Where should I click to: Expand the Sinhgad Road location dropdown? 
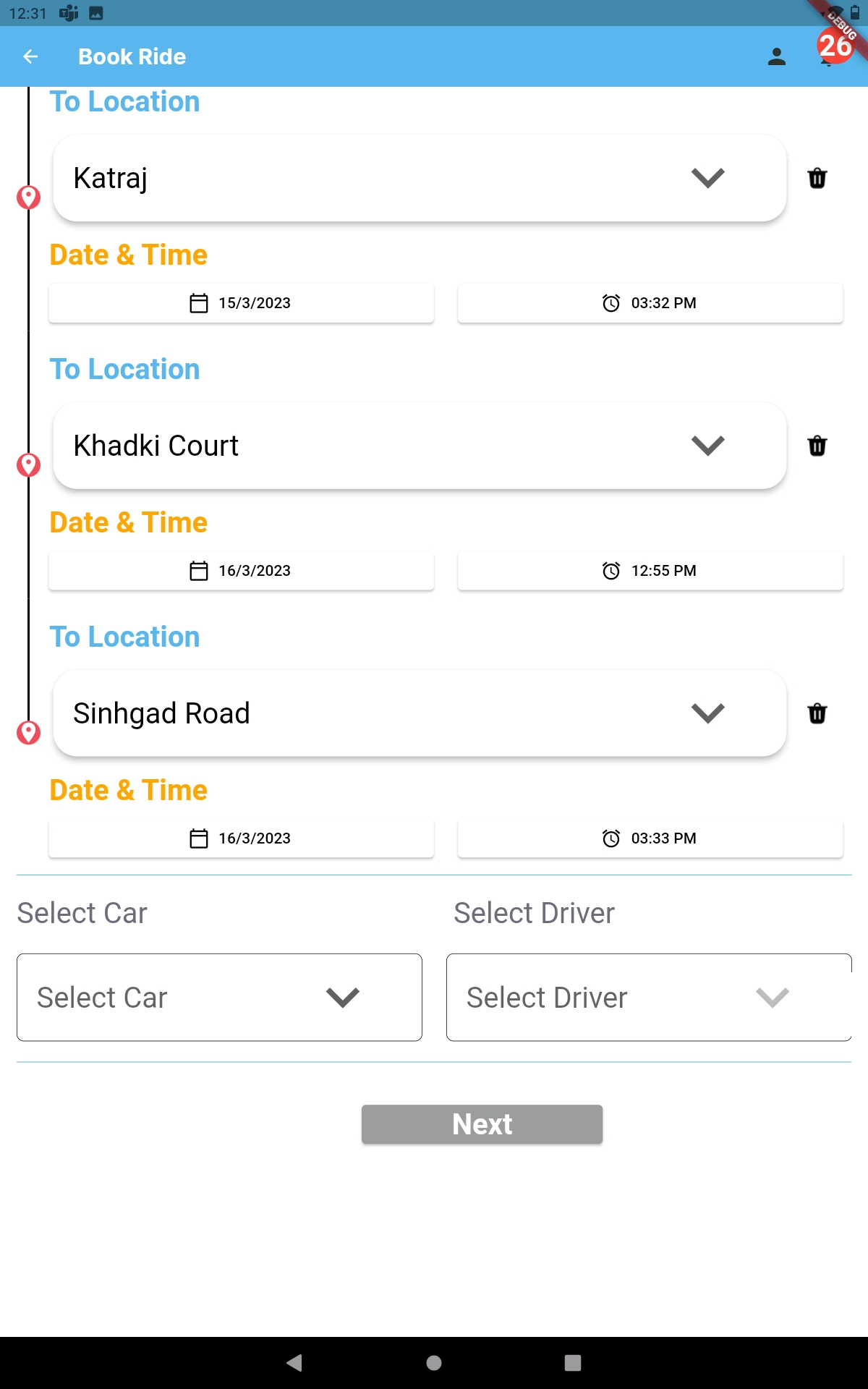coord(420,713)
